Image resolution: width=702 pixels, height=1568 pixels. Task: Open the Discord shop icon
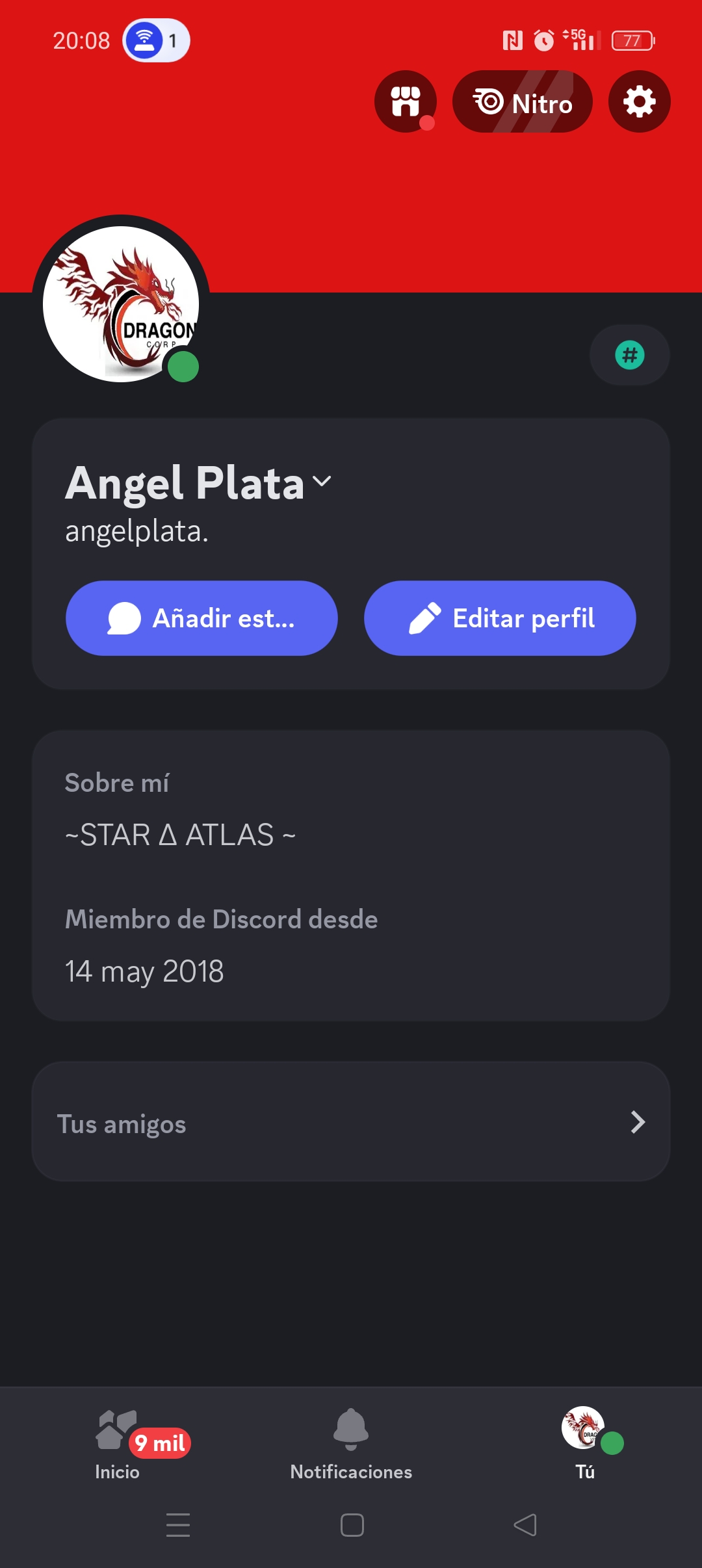pos(406,102)
